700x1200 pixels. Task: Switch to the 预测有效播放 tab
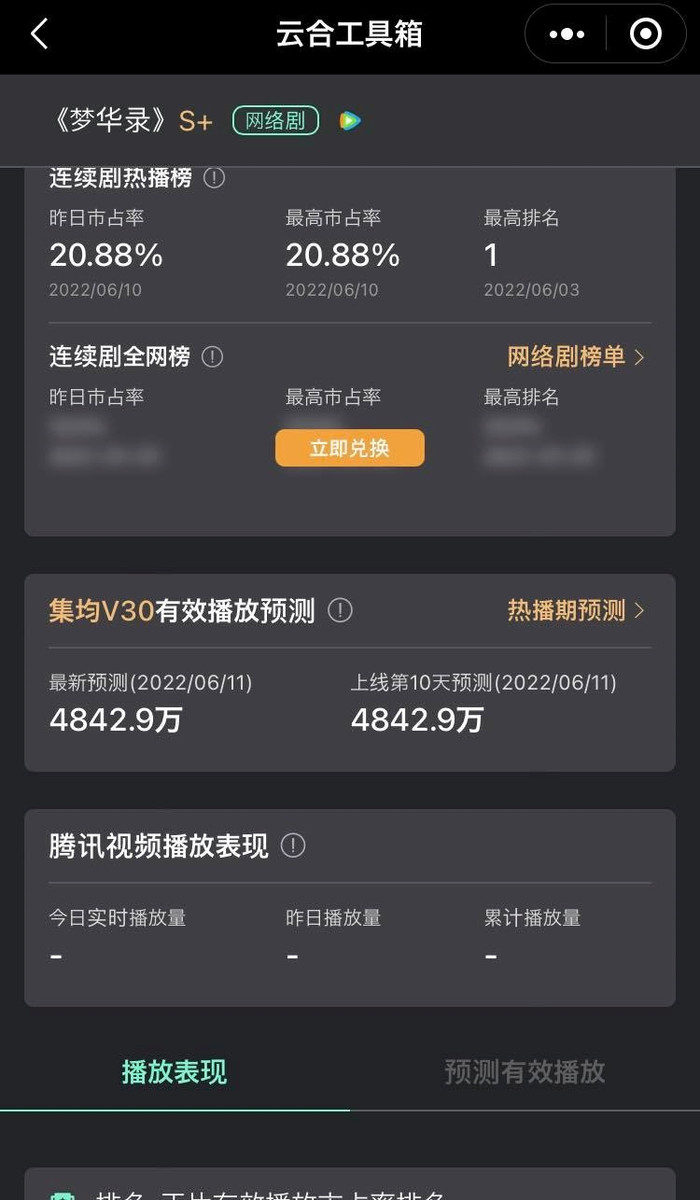pyautogui.click(x=524, y=1072)
